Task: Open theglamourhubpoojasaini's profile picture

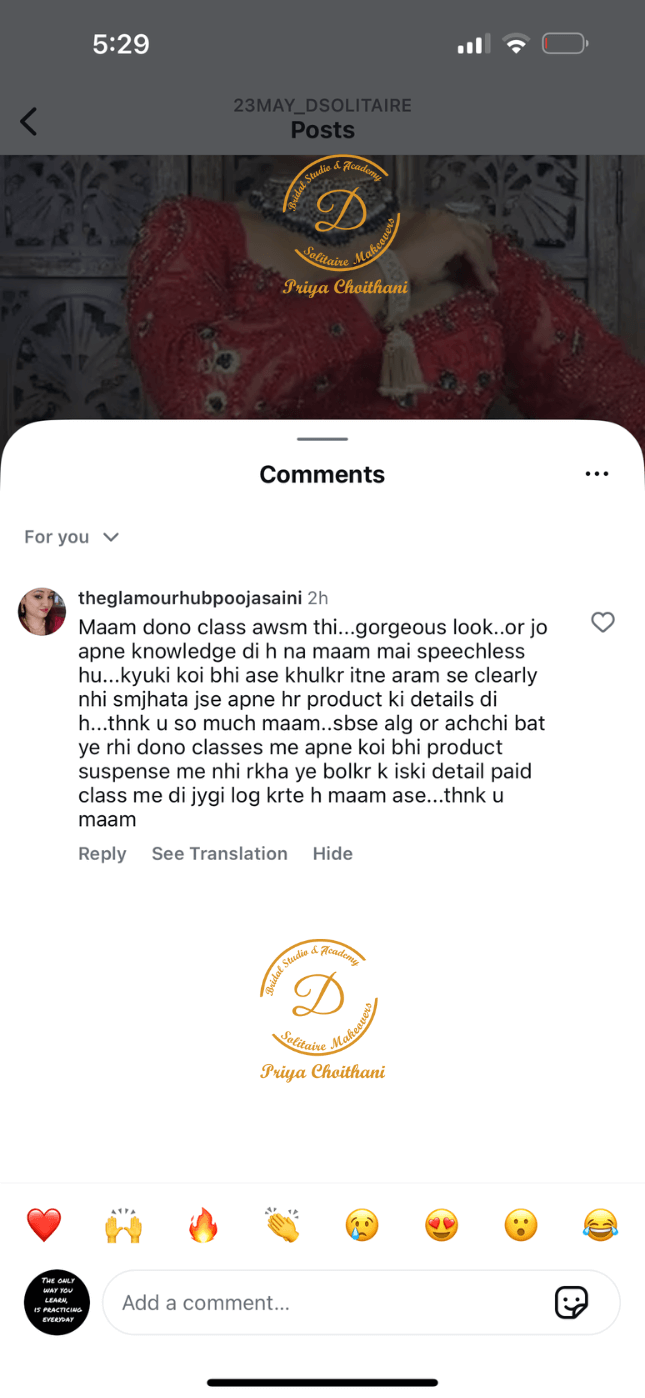Action: click(42, 611)
